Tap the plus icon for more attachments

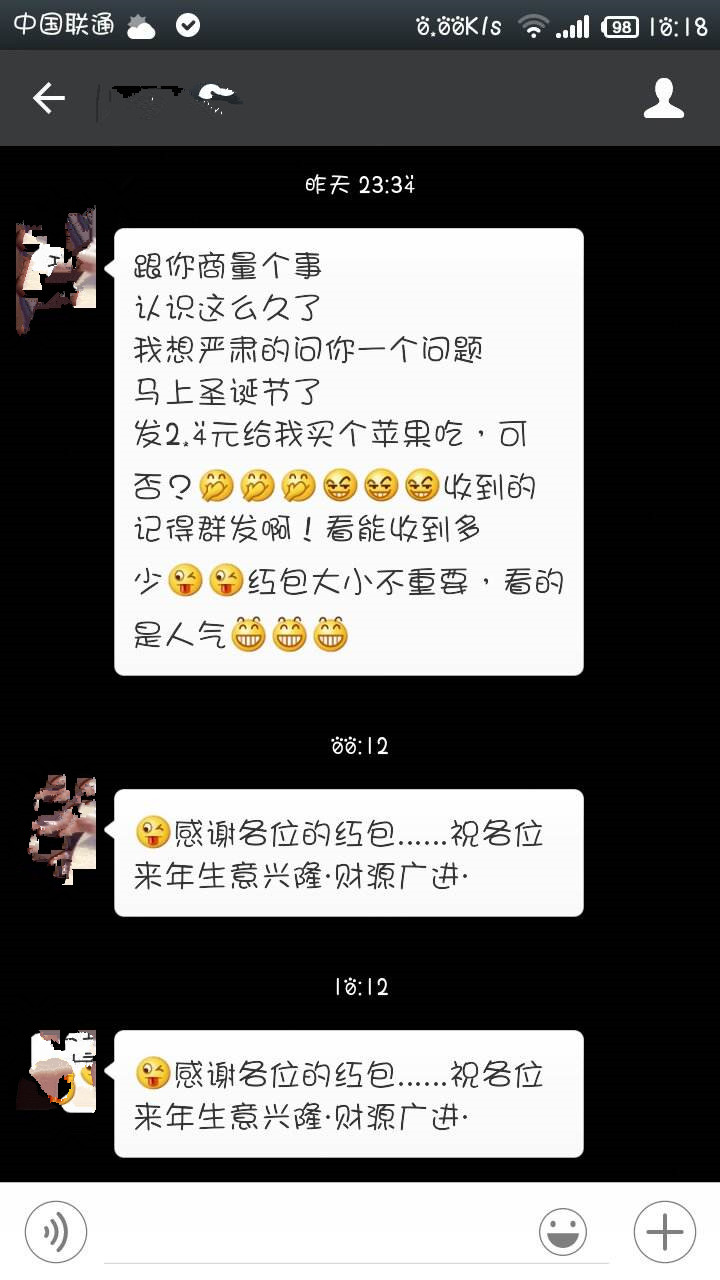(663, 1231)
